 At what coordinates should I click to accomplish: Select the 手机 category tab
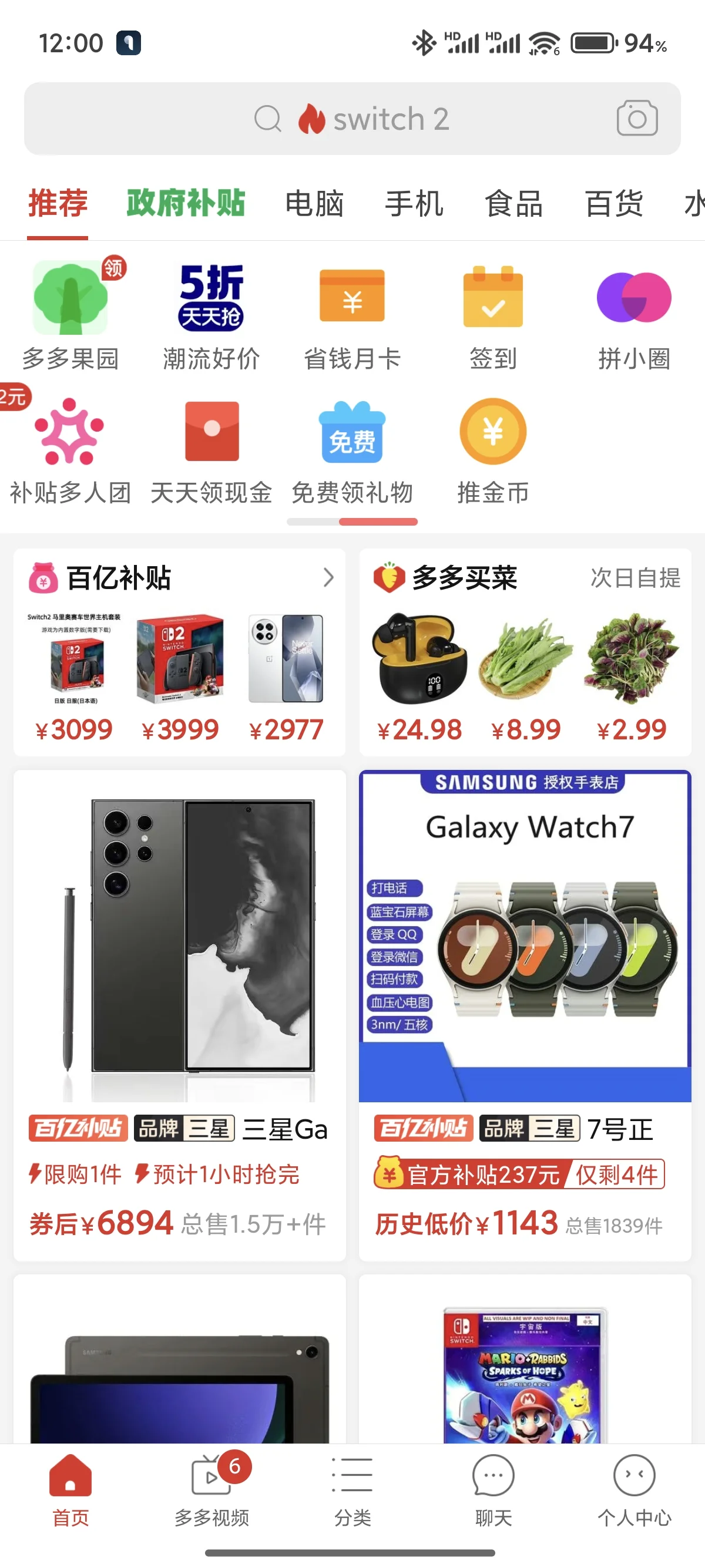(x=414, y=203)
